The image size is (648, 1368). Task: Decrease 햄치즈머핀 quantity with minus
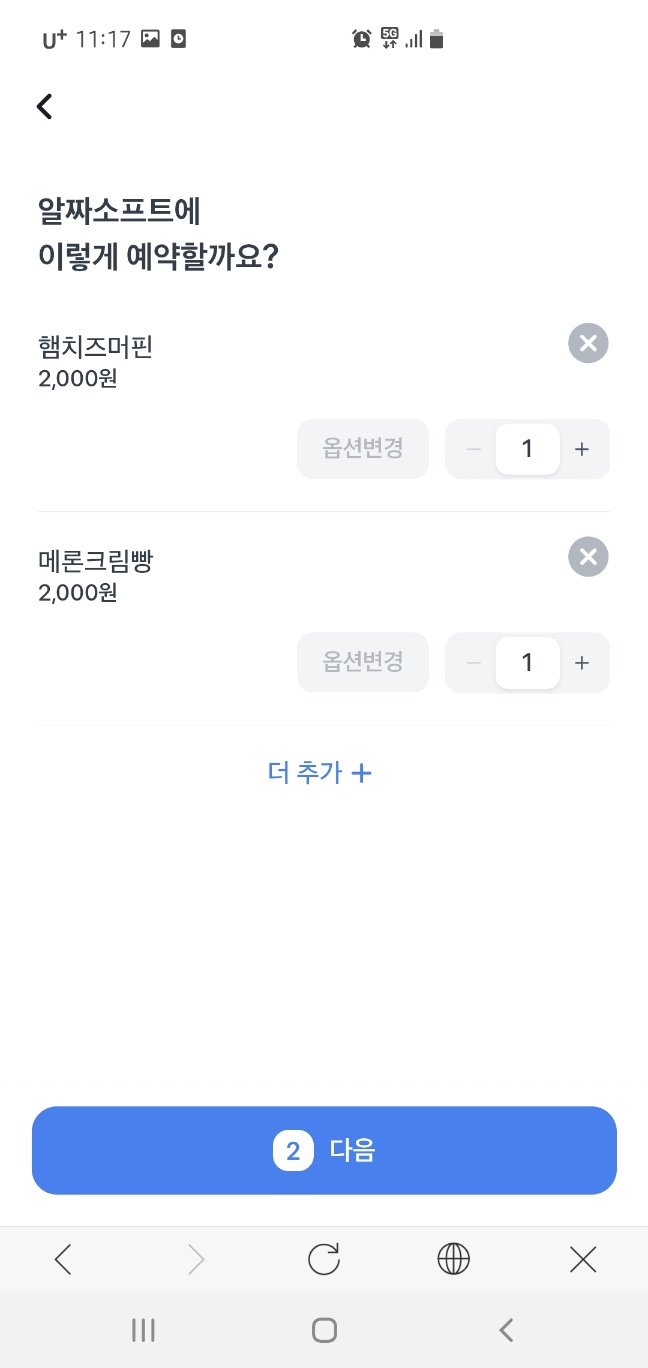pos(473,449)
